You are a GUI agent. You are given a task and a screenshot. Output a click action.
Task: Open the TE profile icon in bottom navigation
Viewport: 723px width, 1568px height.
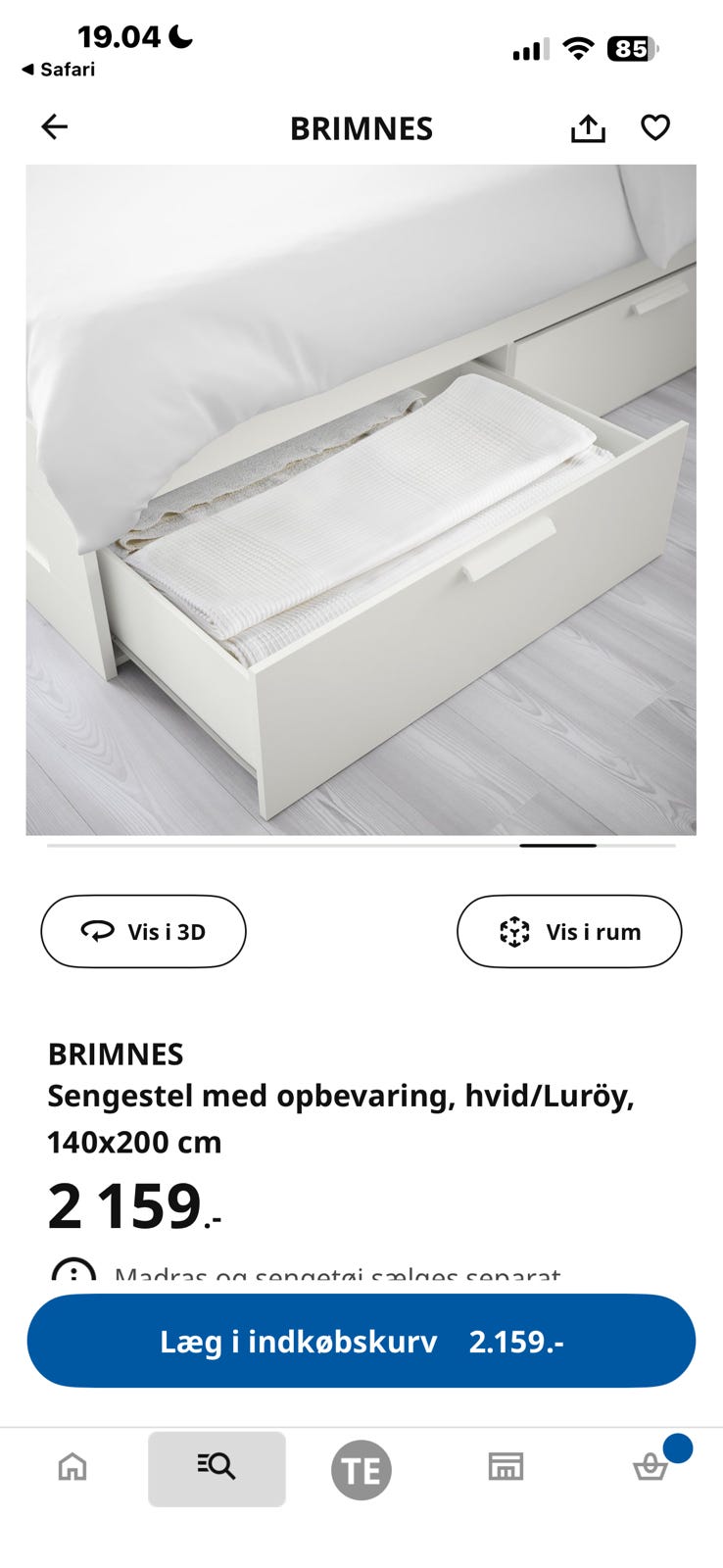[x=361, y=1468]
